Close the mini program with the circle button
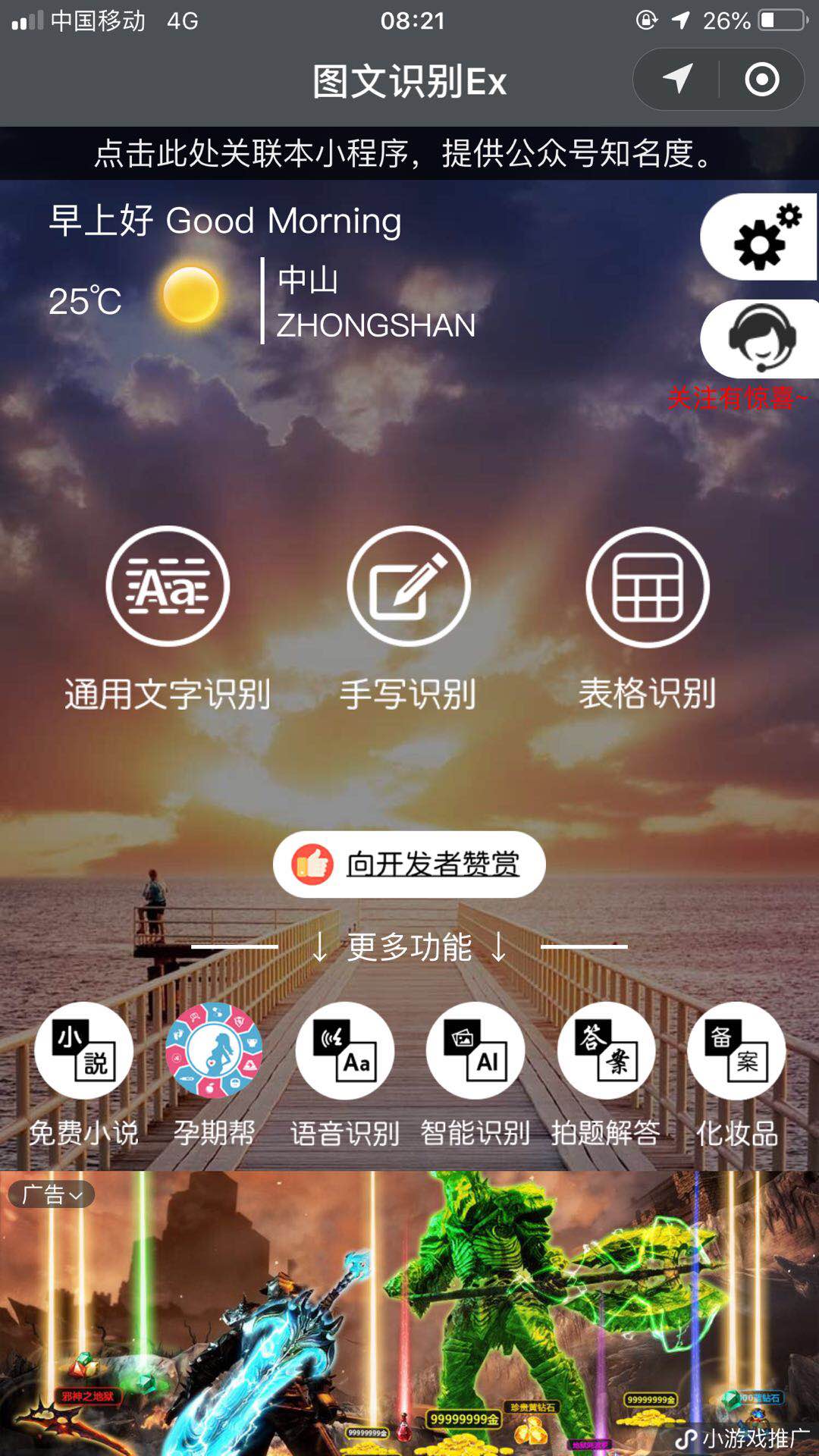The height and width of the screenshot is (1456, 819). click(761, 80)
